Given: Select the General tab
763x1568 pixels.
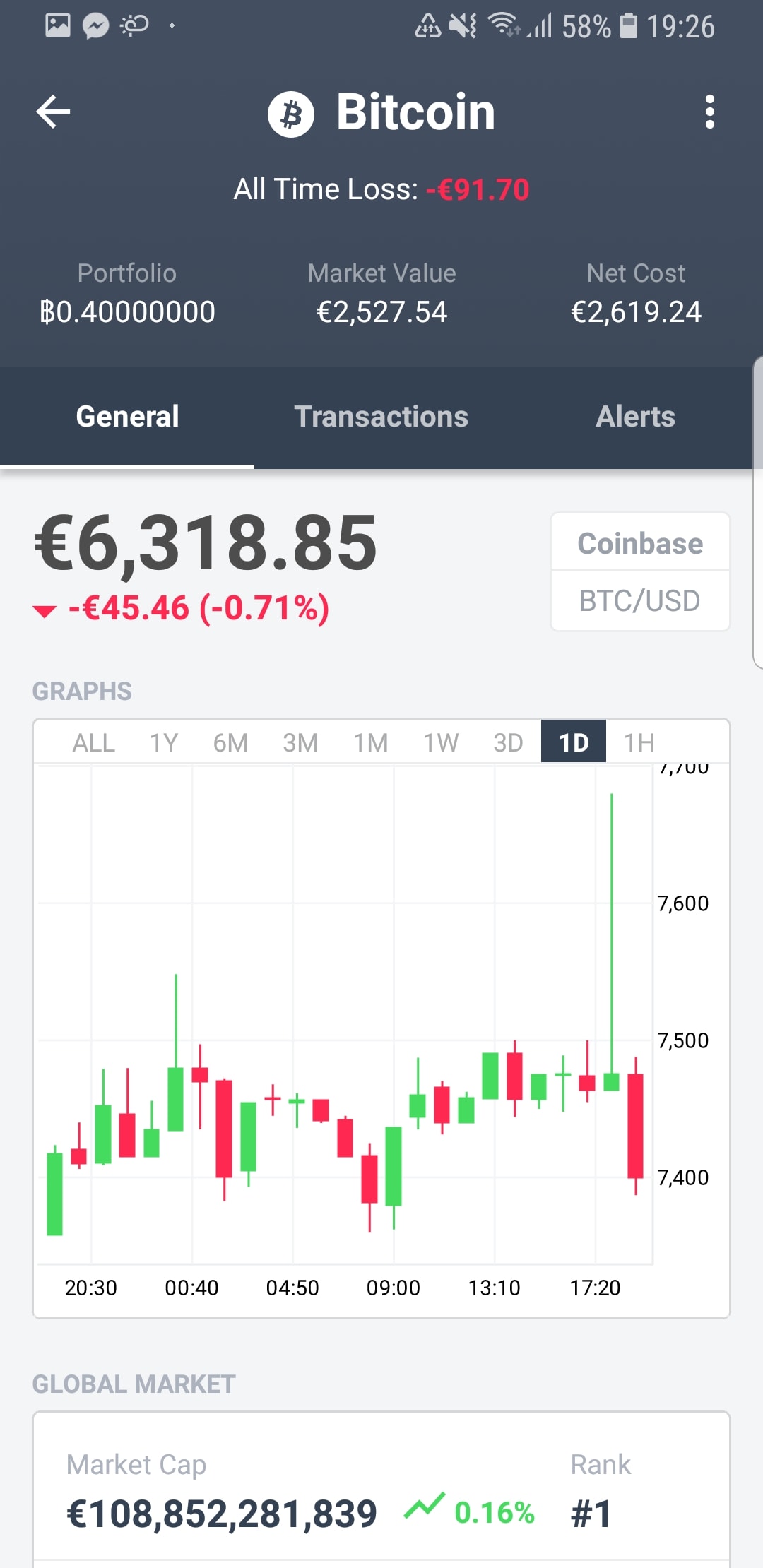Looking at the screenshot, I should point(127,417).
